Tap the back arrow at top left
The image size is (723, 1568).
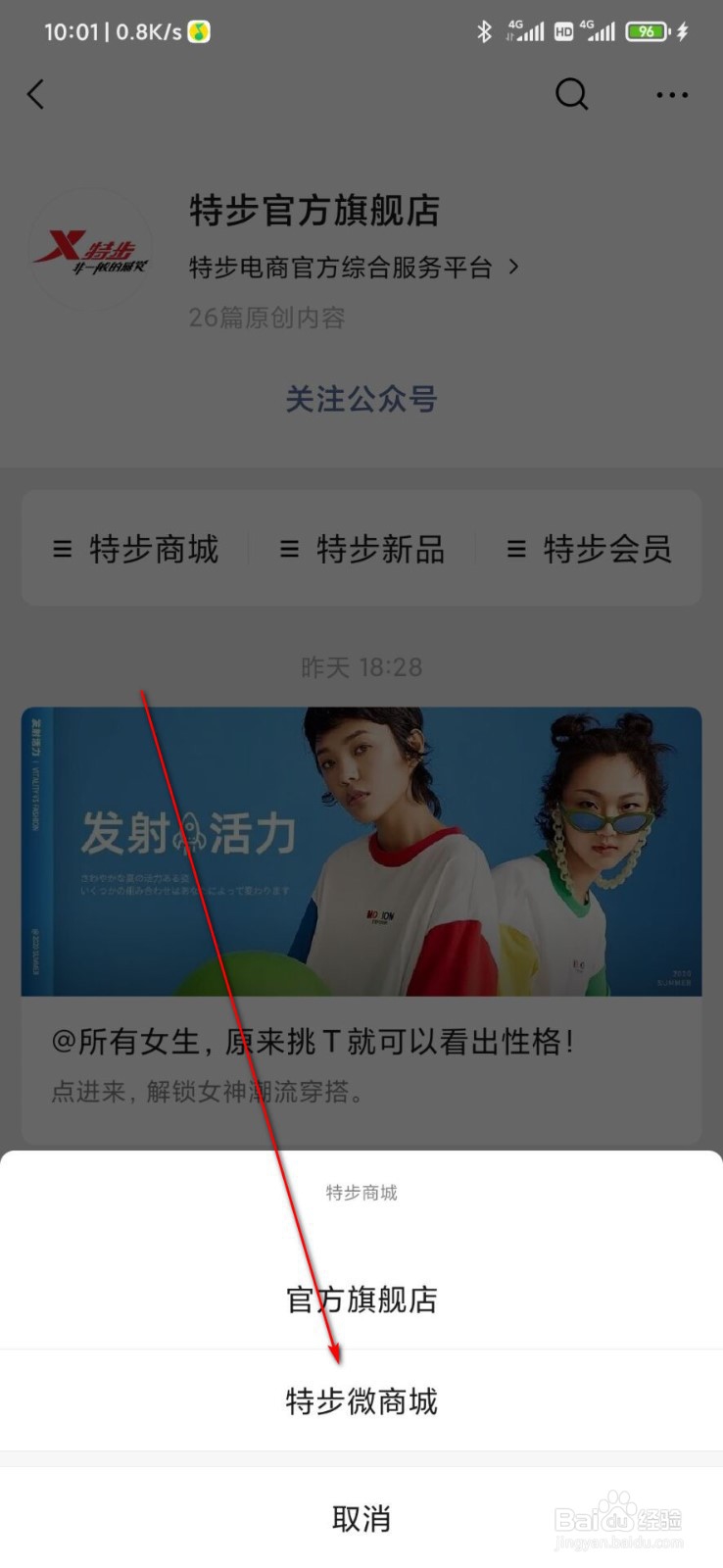(36, 94)
